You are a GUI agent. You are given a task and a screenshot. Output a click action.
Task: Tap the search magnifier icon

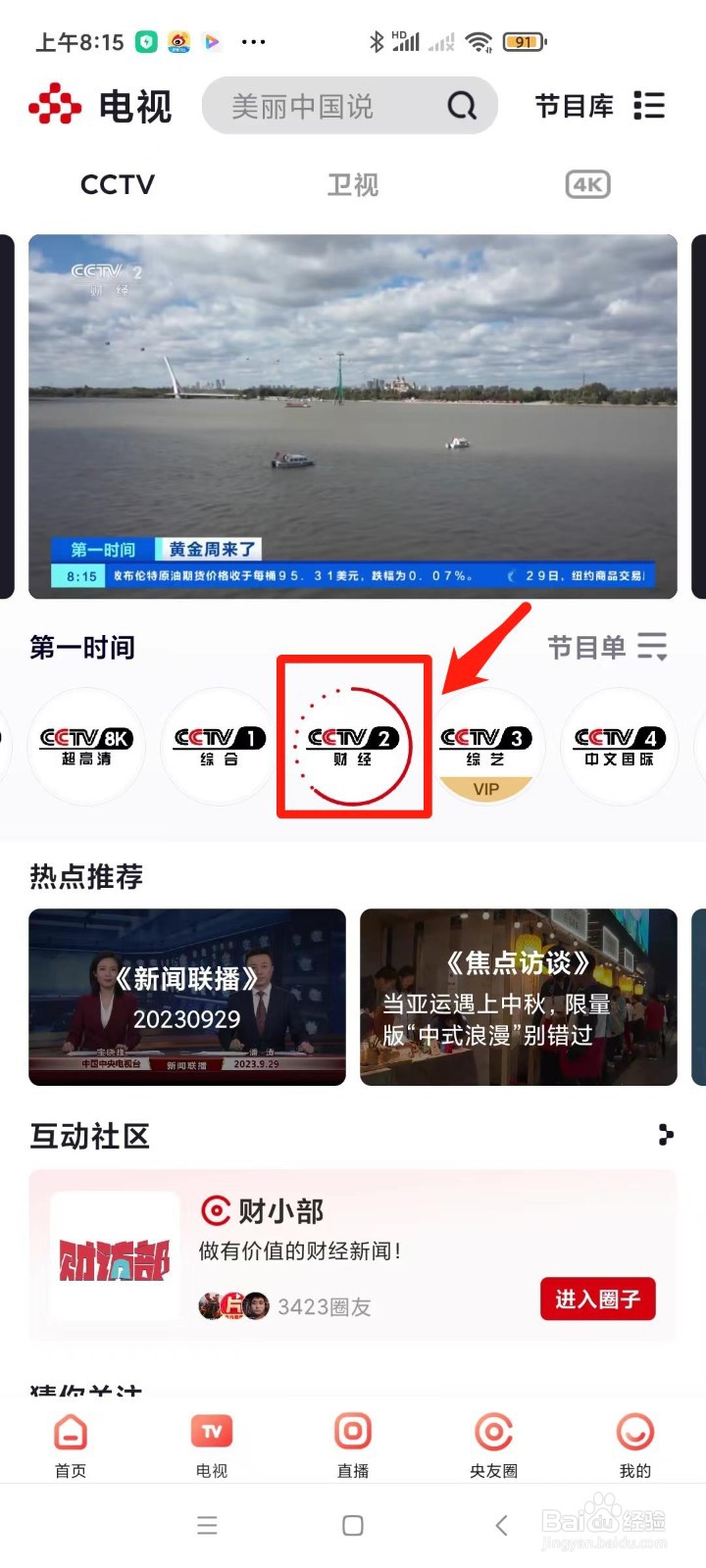click(461, 106)
